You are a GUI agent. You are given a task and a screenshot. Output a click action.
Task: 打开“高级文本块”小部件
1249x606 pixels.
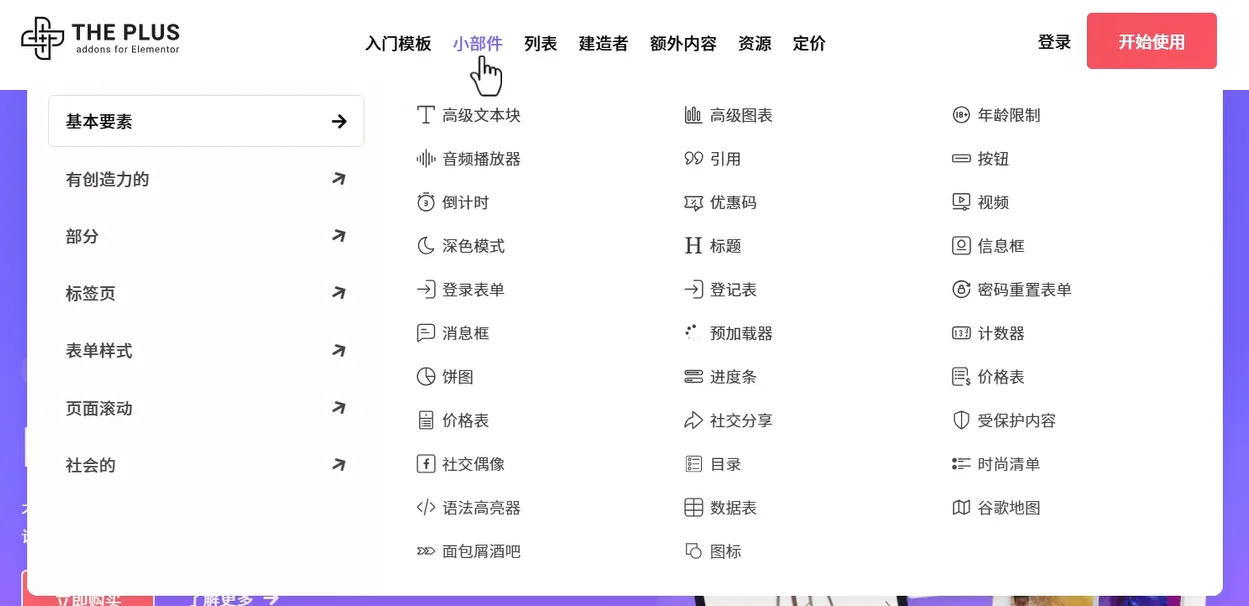(481, 115)
